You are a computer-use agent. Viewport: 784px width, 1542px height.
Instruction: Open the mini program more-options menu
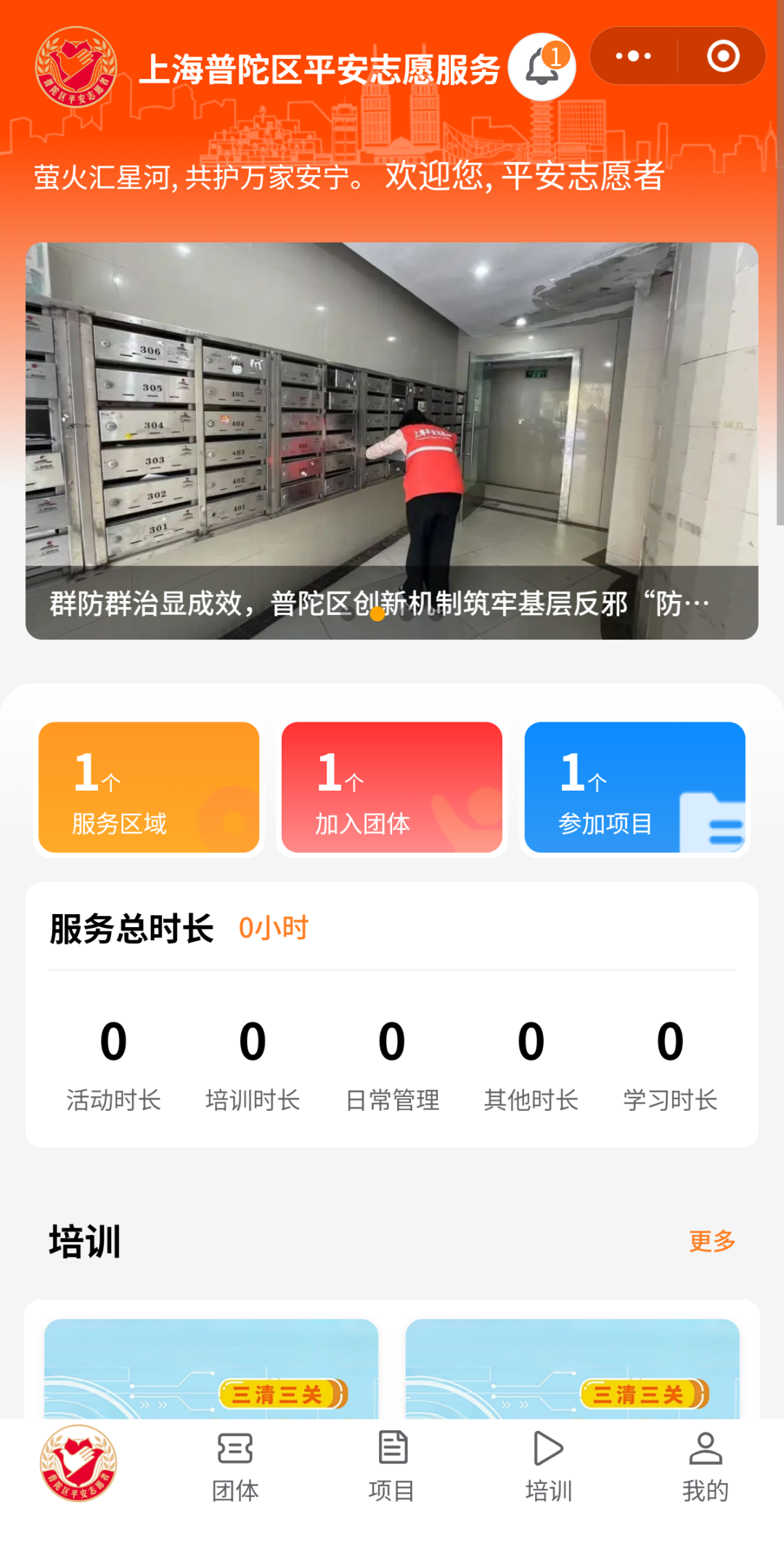634,56
